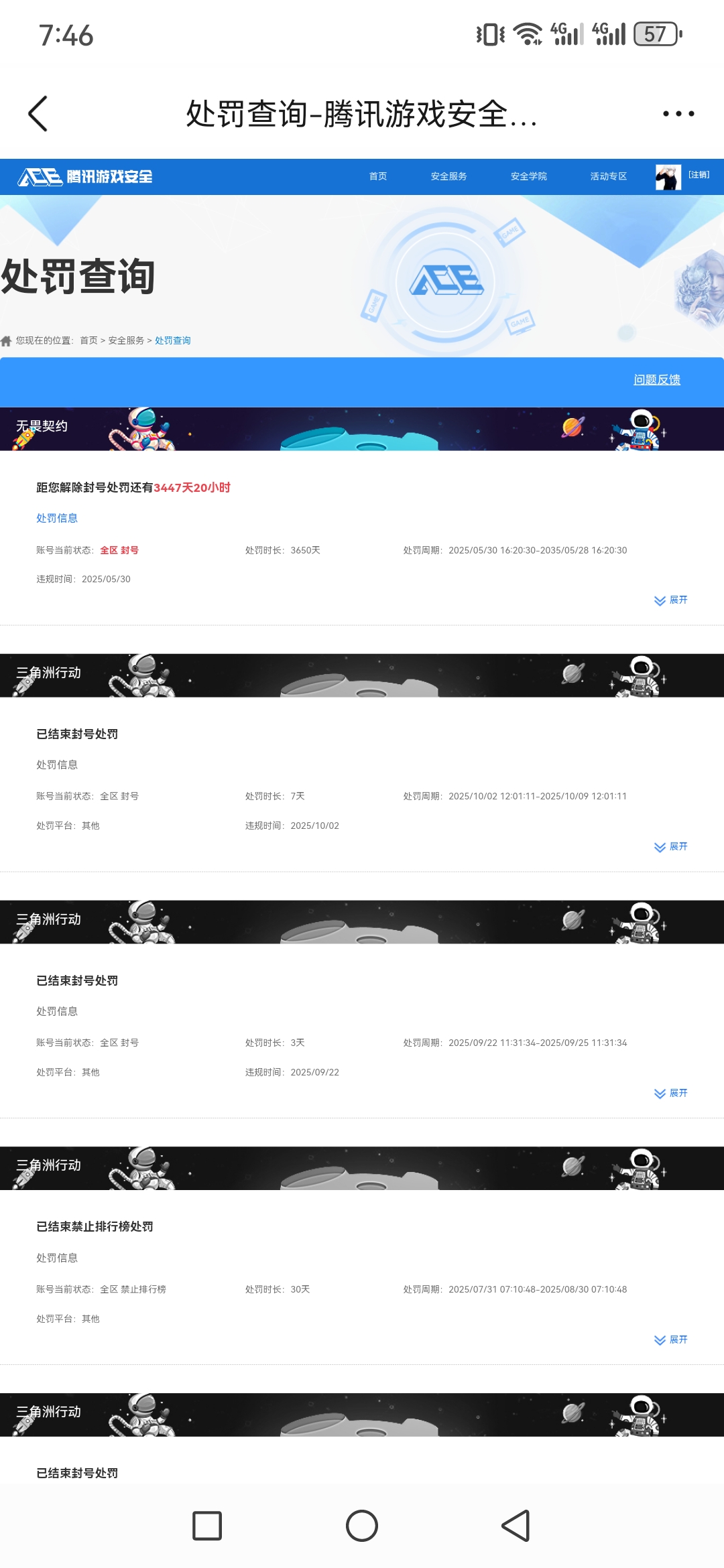The image size is (724, 1568).
Task: Click the 处罚查询 breadcrumb link
Action: point(172,340)
